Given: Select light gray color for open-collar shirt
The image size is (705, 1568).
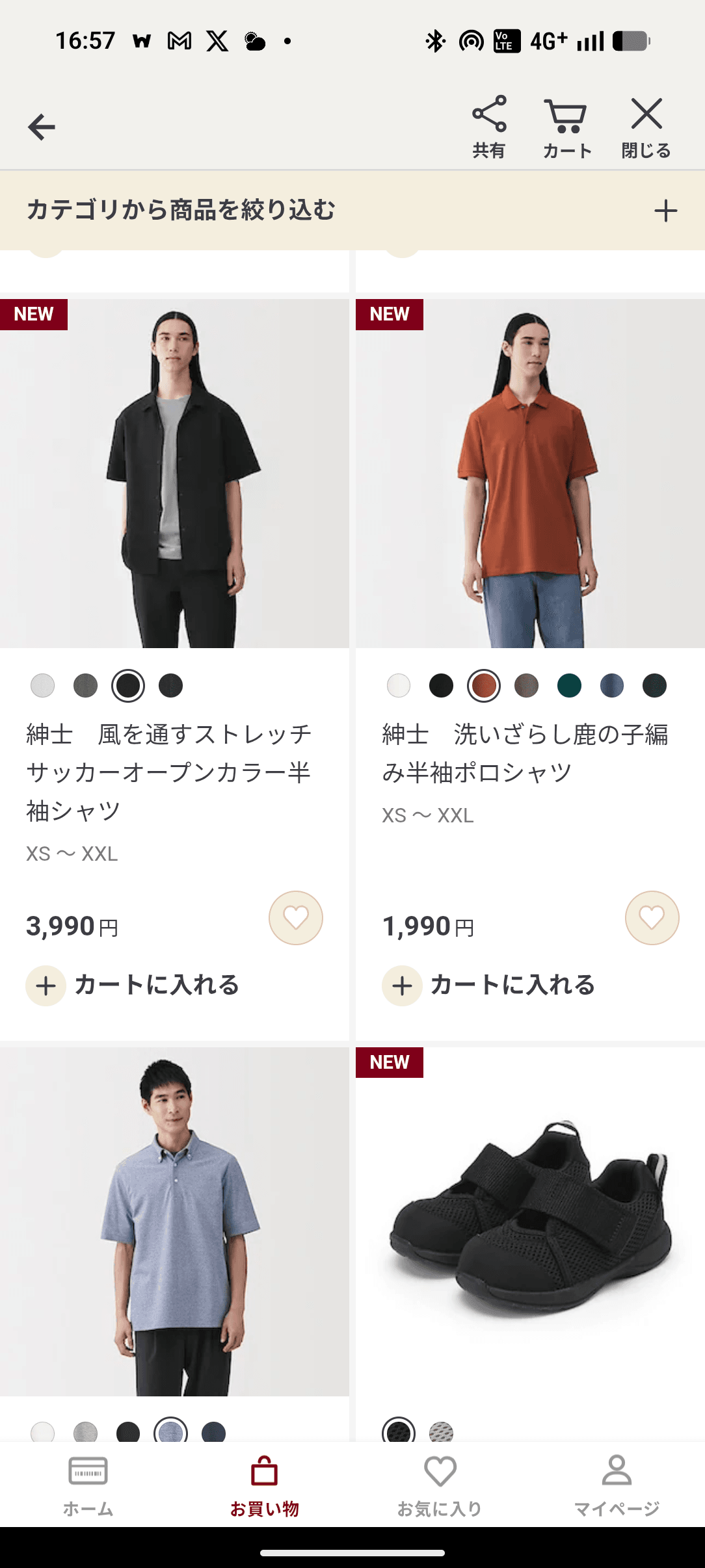Looking at the screenshot, I should point(43,686).
